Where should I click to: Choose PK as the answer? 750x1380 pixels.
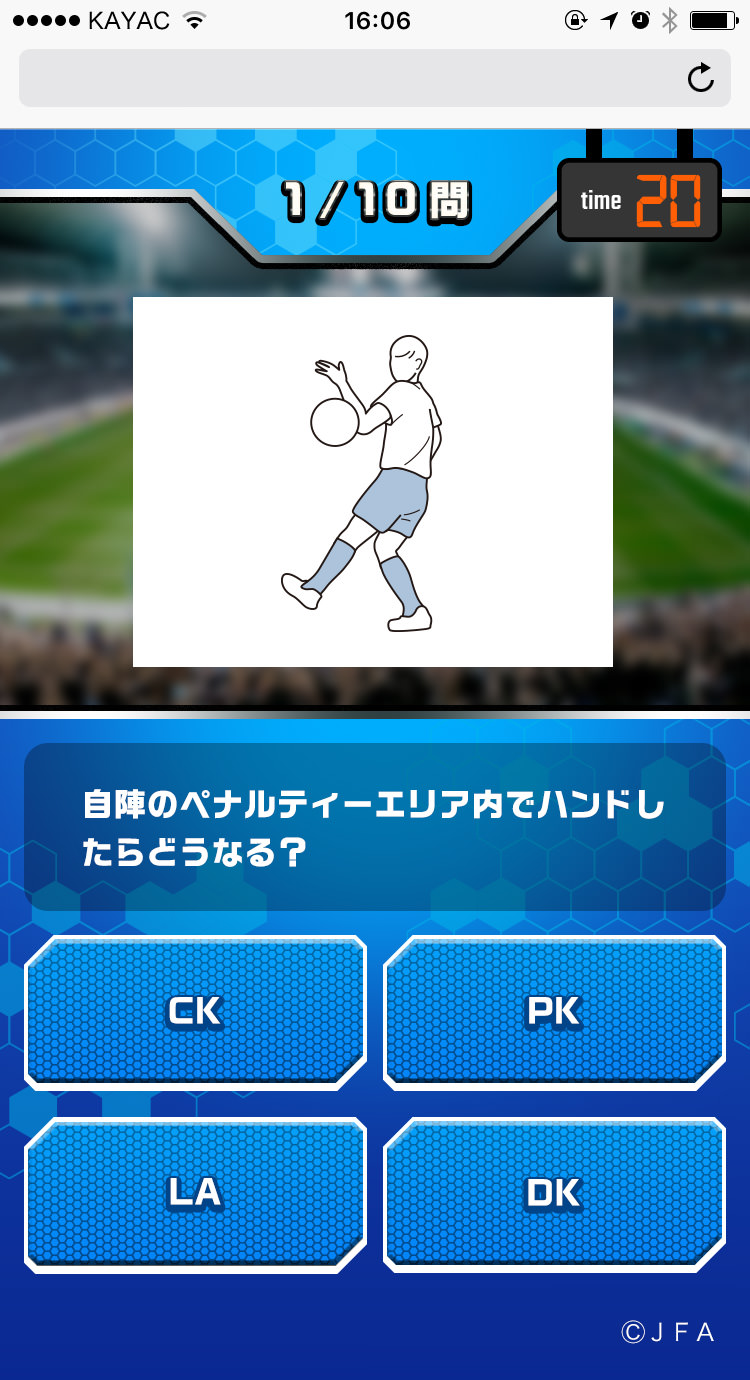pos(554,1012)
